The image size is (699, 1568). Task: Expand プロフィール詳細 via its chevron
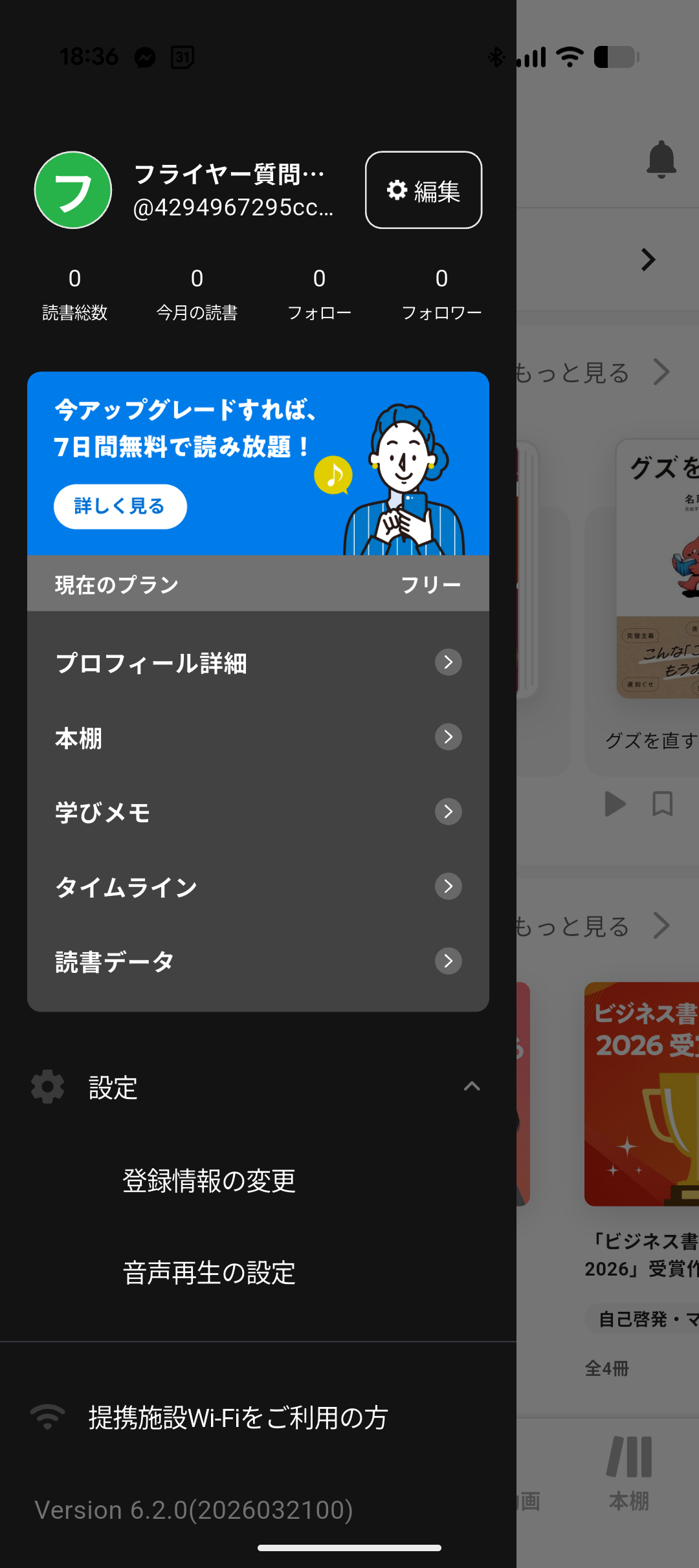[448, 662]
